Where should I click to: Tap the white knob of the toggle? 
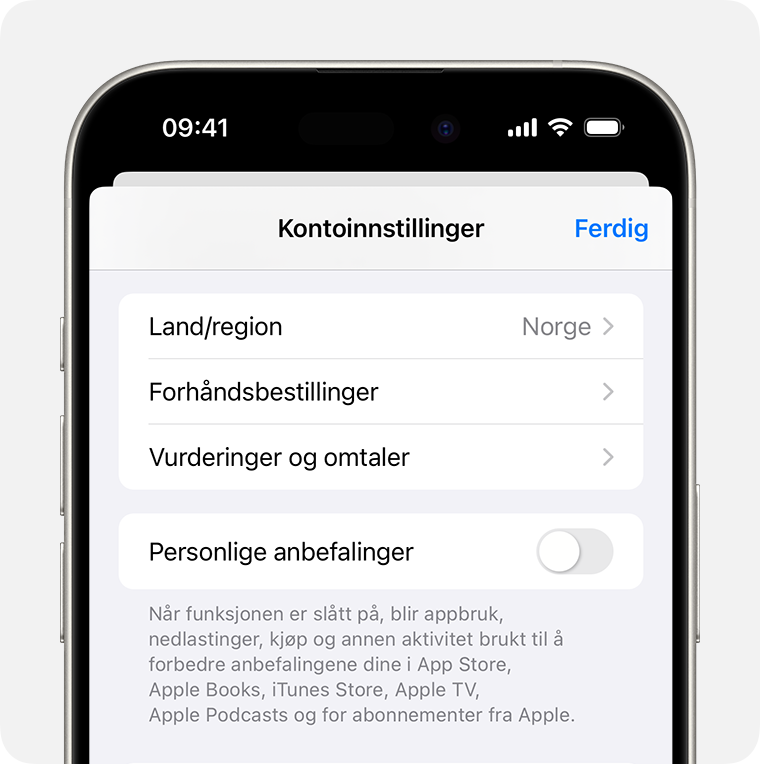click(x=557, y=551)
